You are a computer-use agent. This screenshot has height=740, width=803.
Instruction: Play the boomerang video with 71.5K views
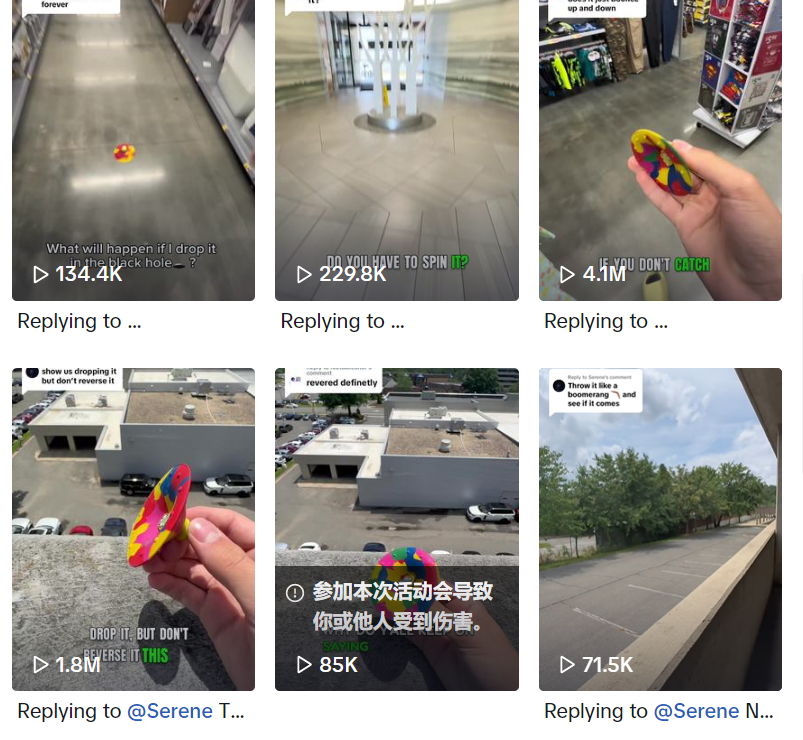[x=660, y=528]
